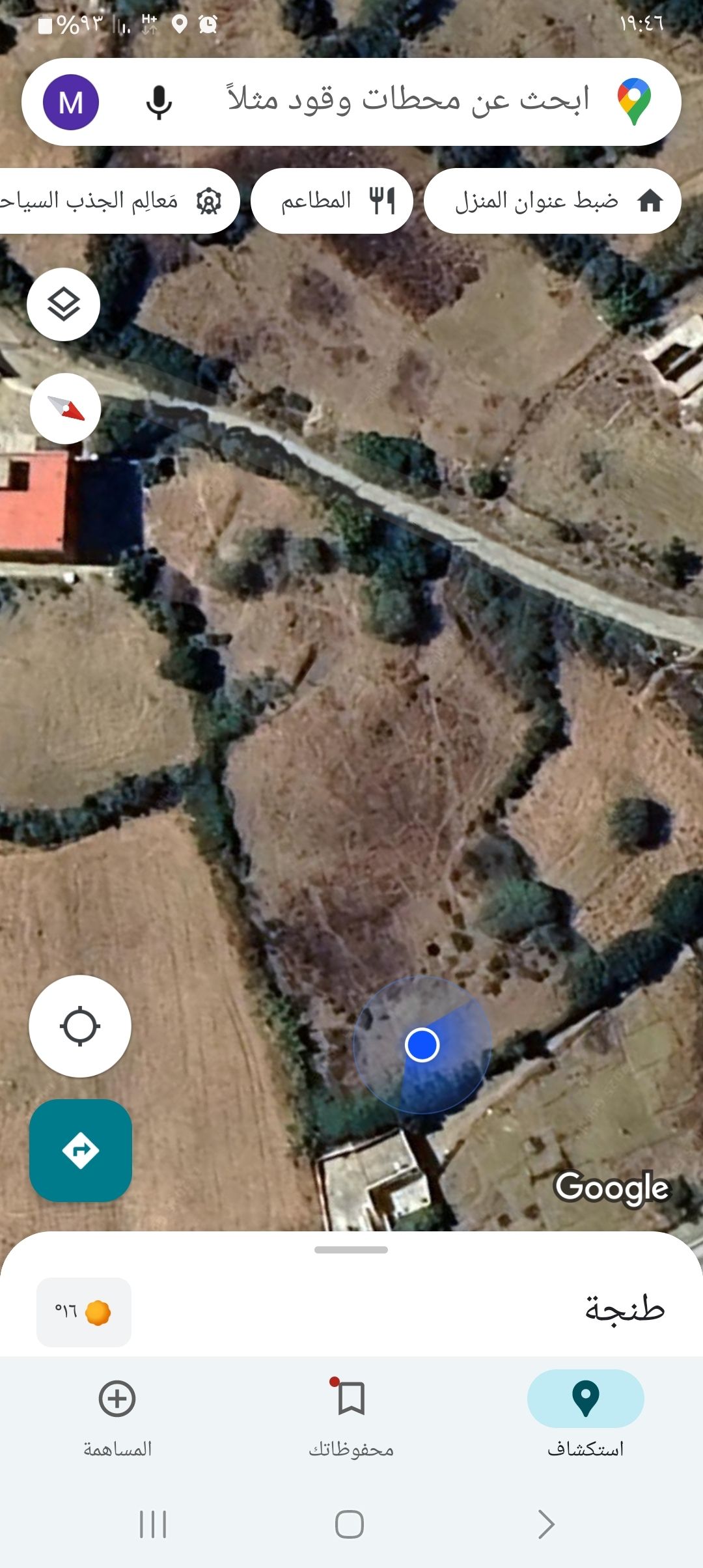
Task: Open the weather 16° widget
Action: [x=84, y=1312]
